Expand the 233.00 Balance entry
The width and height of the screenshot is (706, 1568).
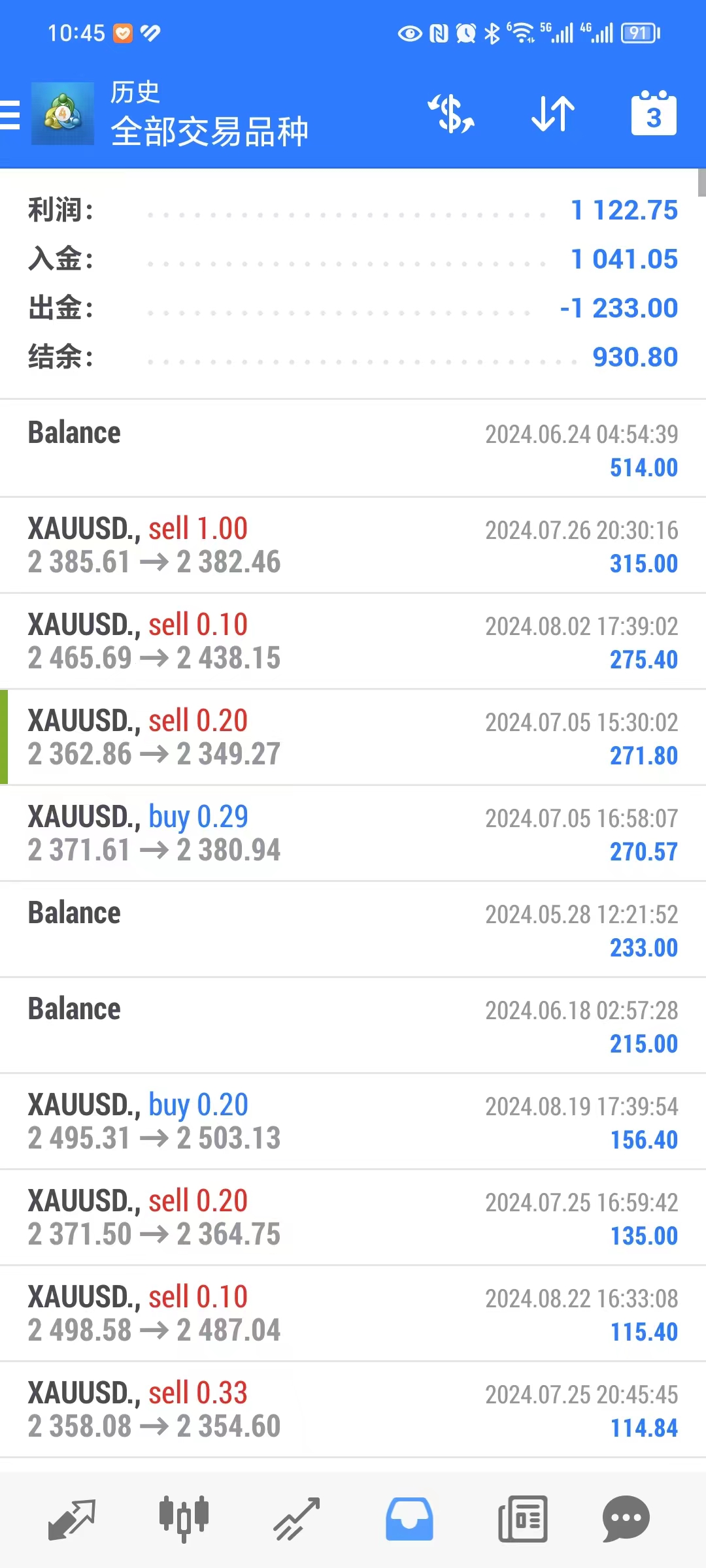click(353, 930)
